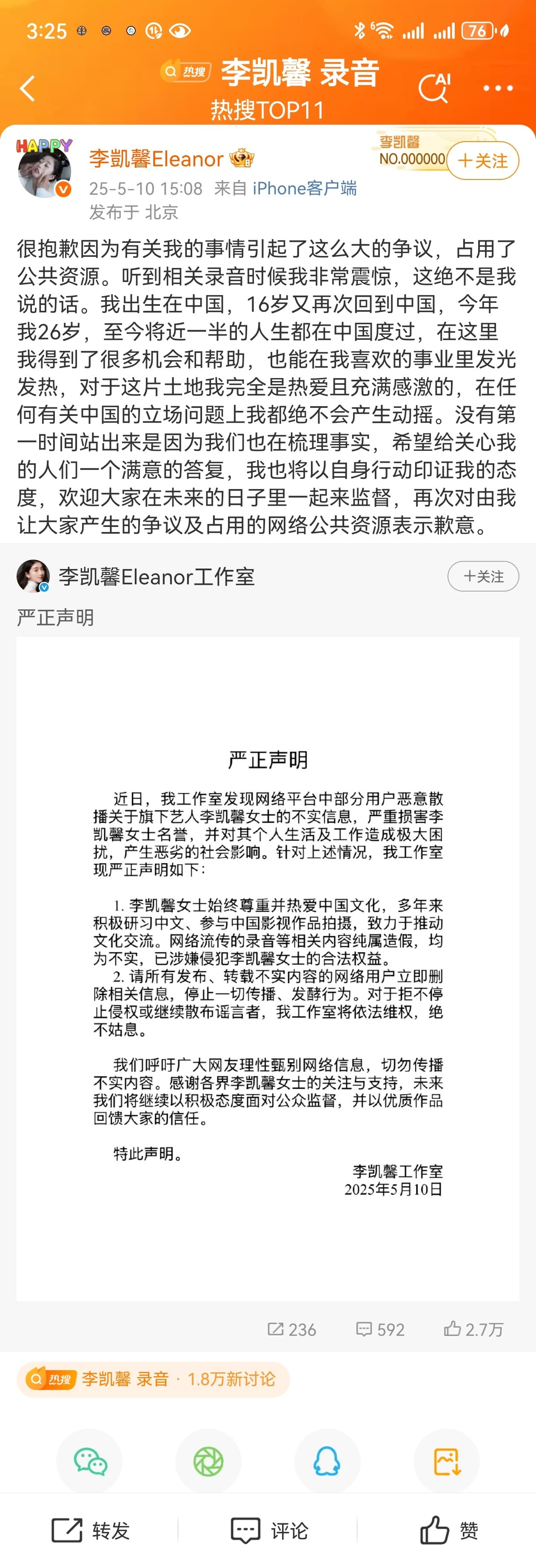Tap 赞 to like this post
Image resolution: width=536 pixels, height=1568 pixels.
(x=448, y=1530)
